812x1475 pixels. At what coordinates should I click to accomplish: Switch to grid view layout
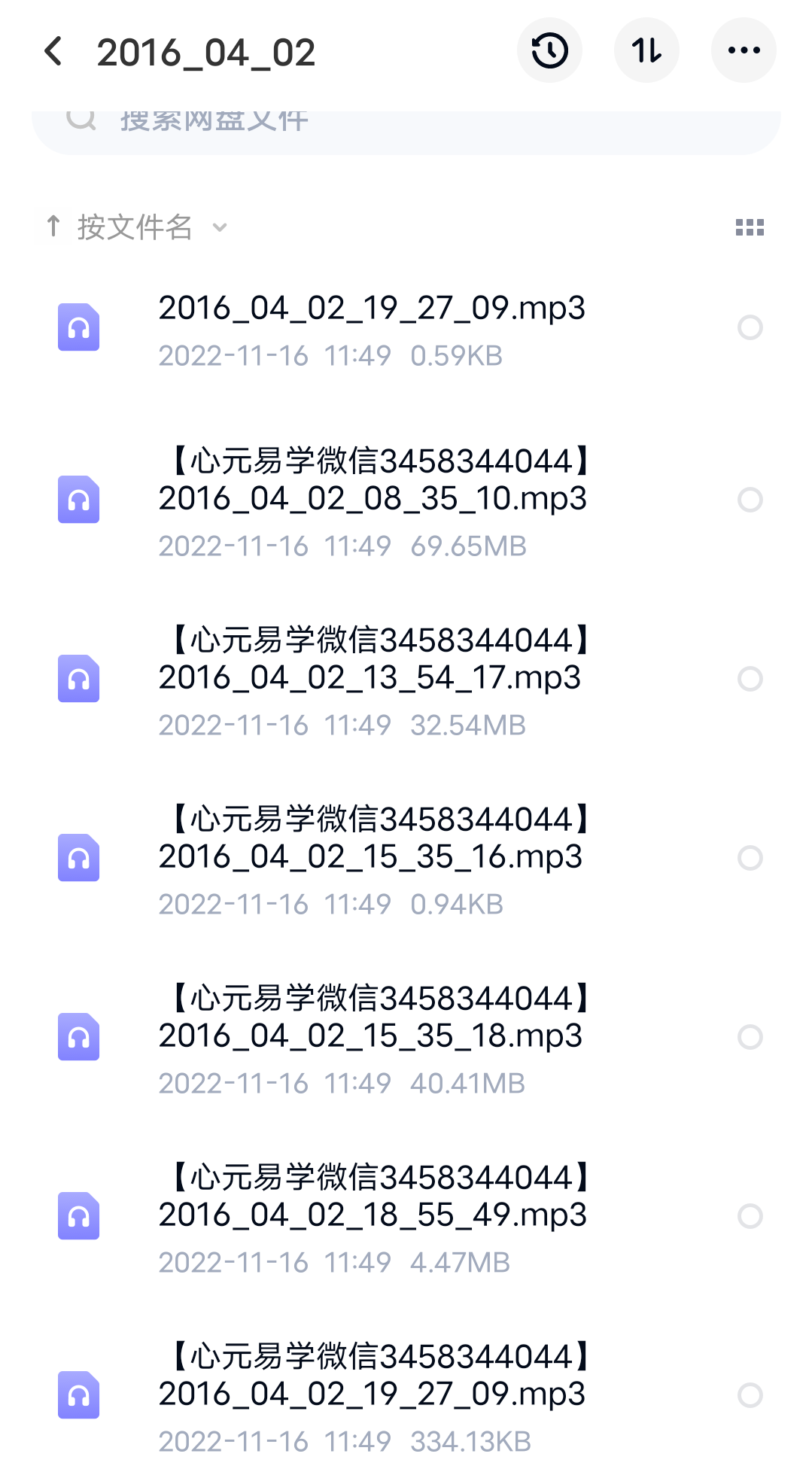pos(750,227)
